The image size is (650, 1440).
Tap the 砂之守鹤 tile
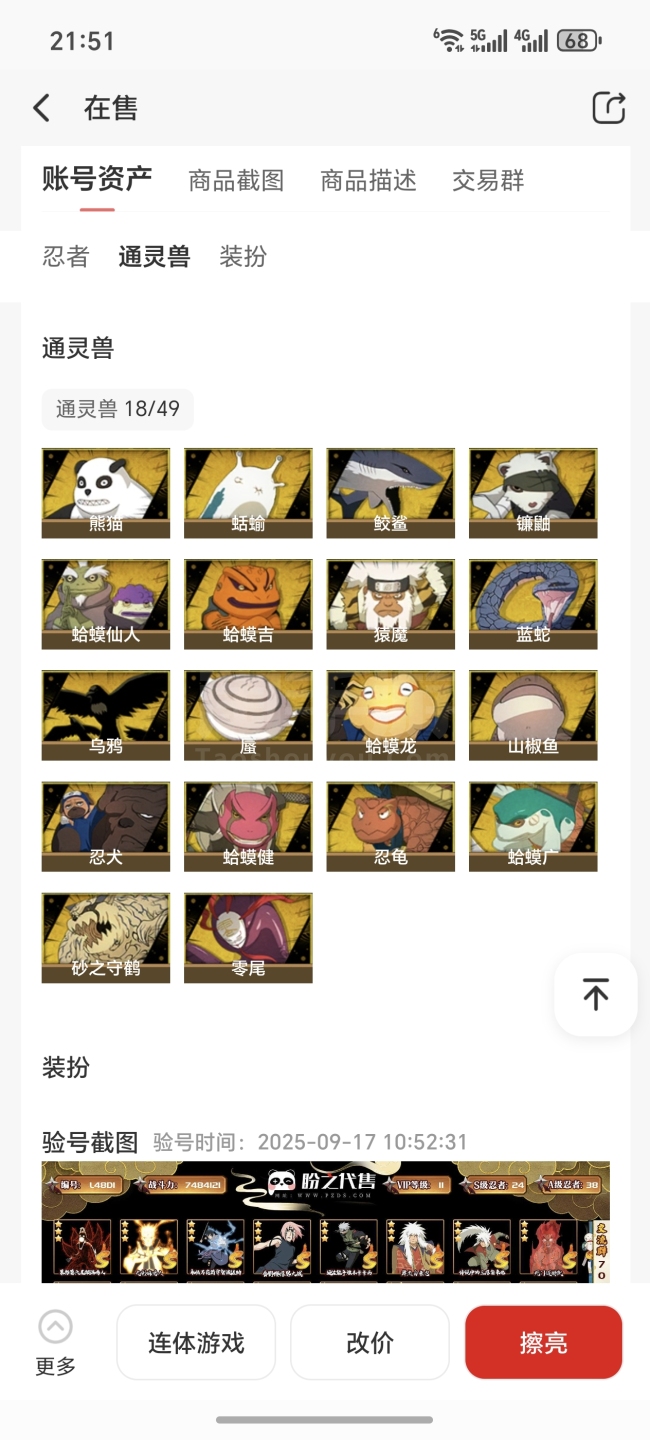106,938
